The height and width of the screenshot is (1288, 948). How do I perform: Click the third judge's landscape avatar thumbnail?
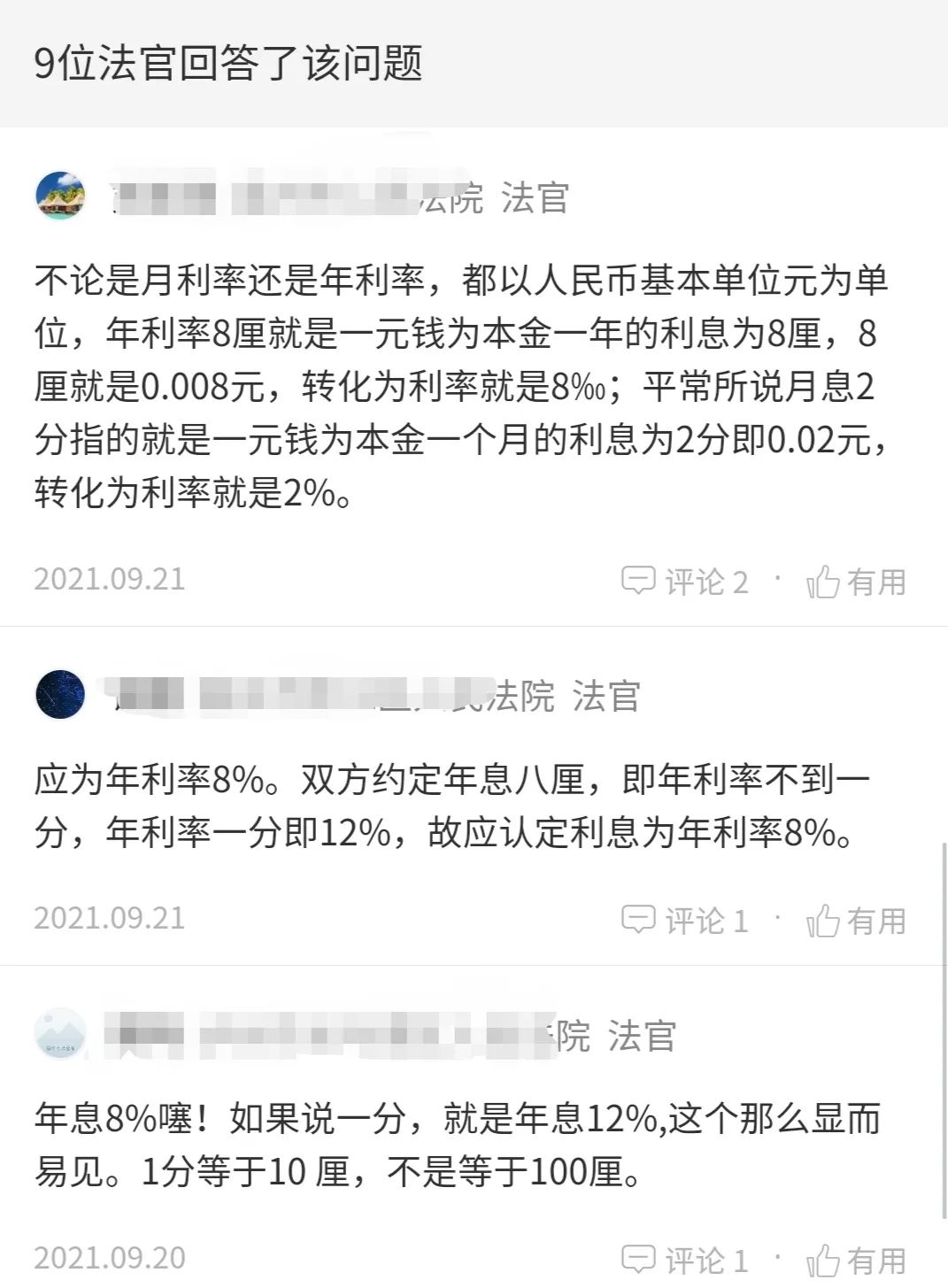click(60, 1033)
